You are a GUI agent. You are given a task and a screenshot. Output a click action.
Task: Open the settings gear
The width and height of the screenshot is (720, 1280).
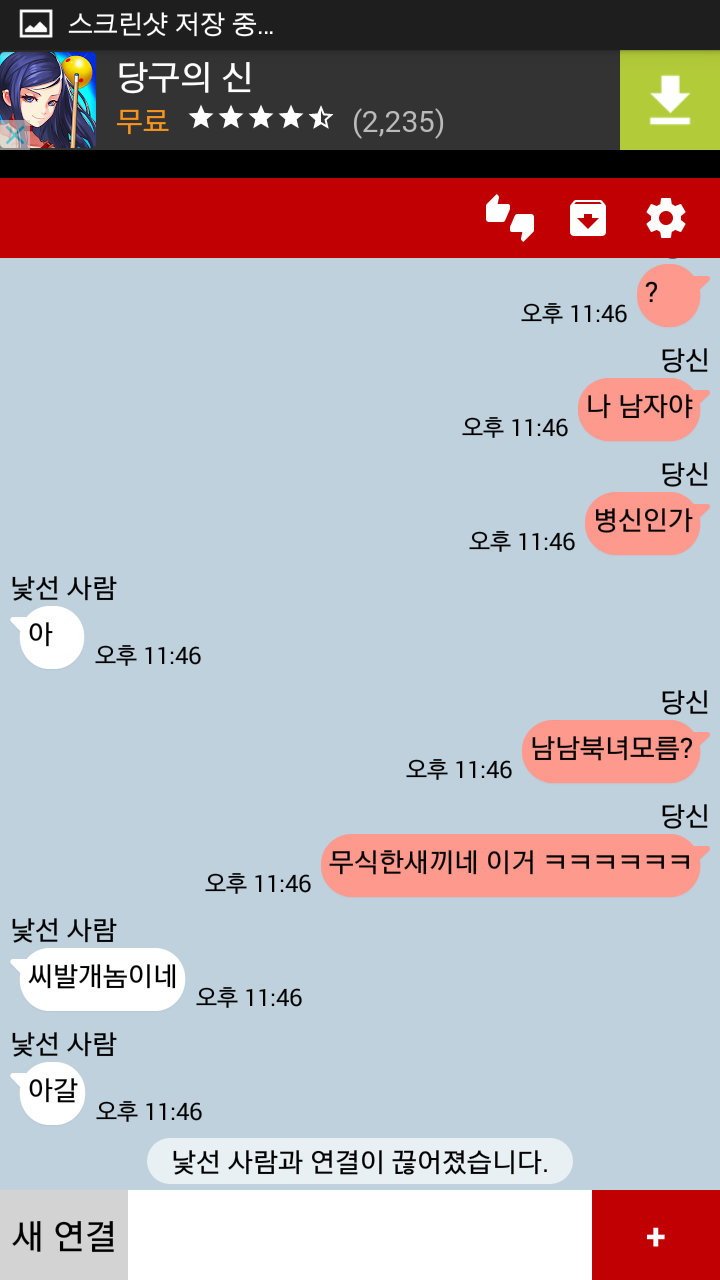(666, 218)
